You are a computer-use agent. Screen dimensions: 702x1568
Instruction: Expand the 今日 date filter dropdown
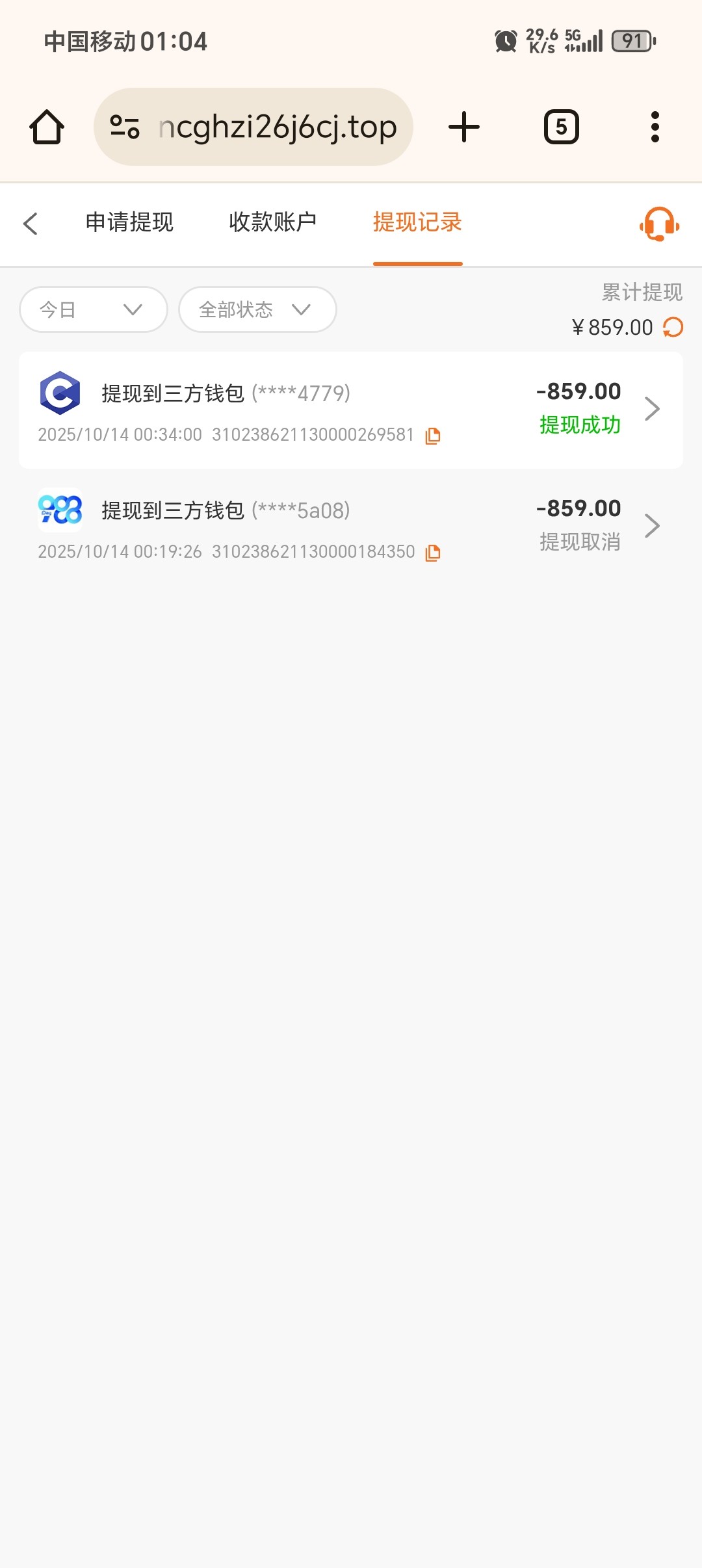(93, 309)
